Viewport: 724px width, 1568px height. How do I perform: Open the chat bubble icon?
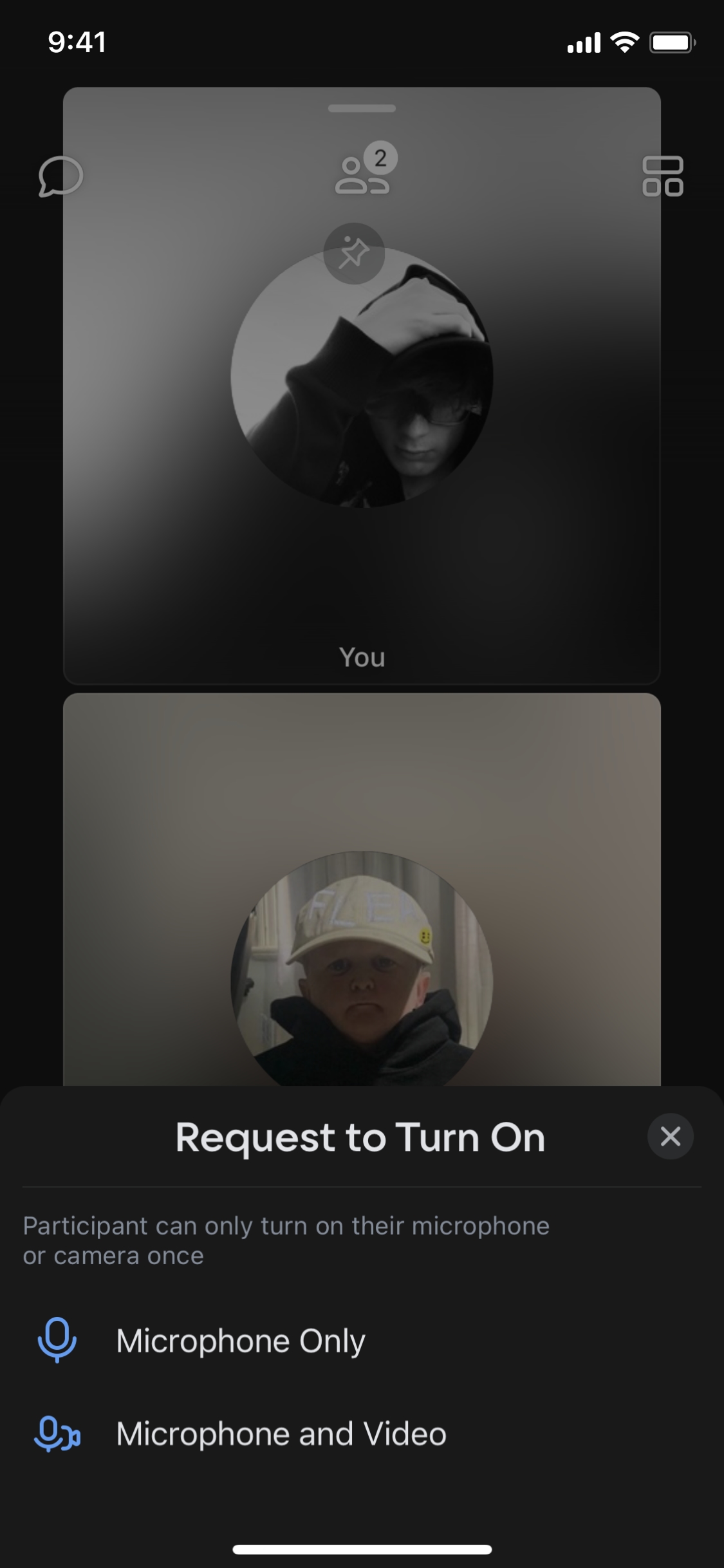point(60,176)
